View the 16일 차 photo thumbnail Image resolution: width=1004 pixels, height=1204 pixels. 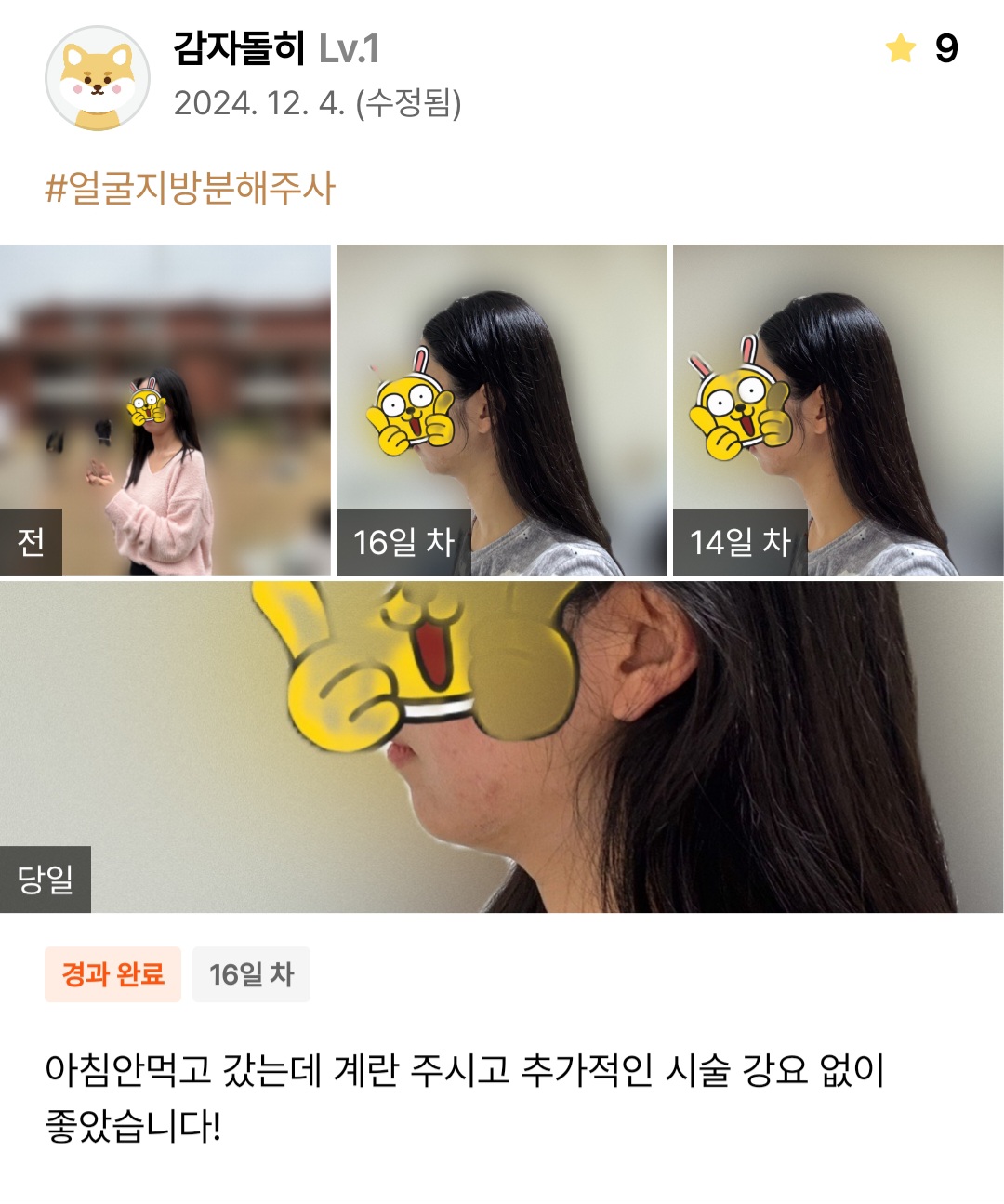click(501, 410)
